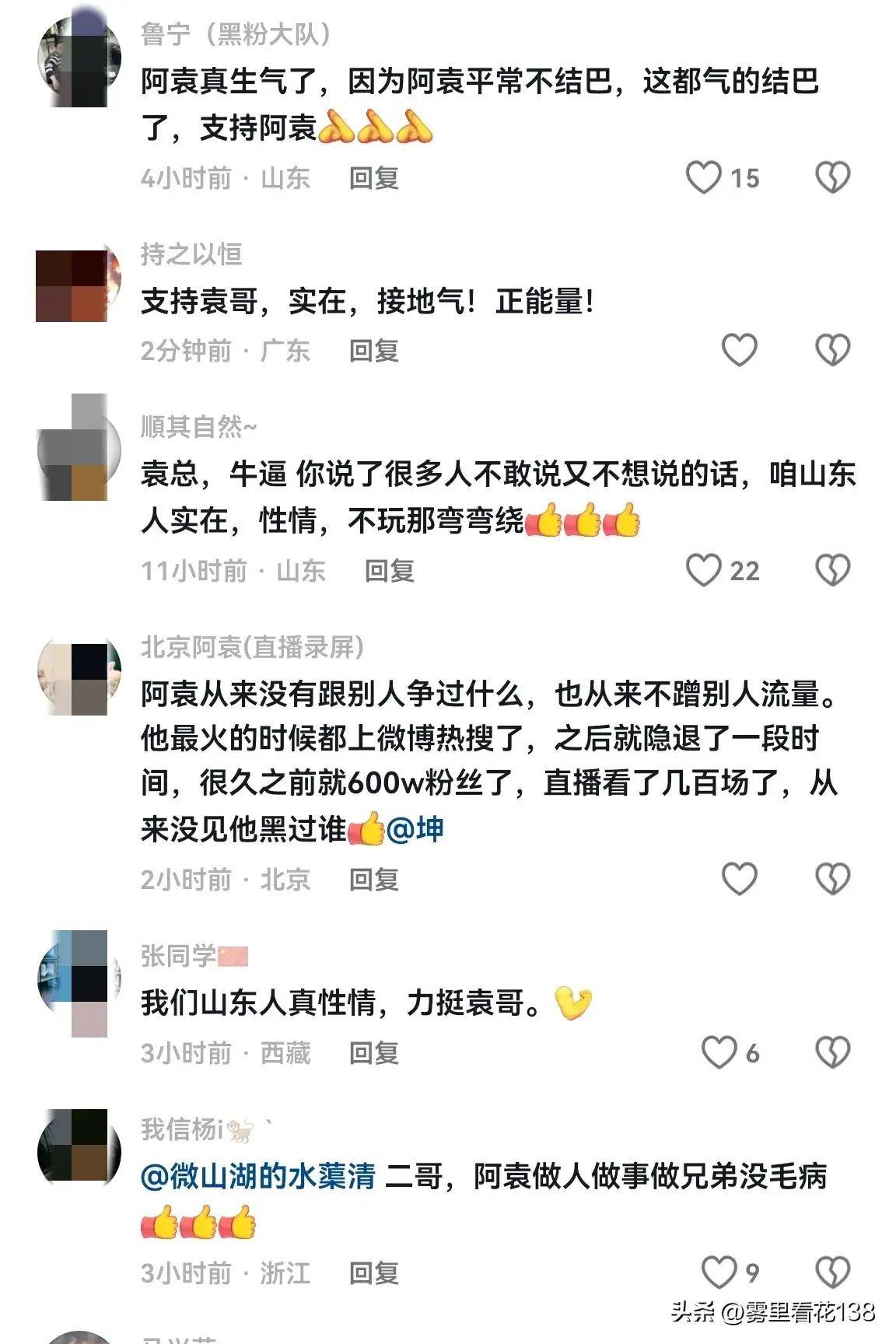
Task: Open the @微山湖的水蕖清 mention
Action: tap(258, 1177)
